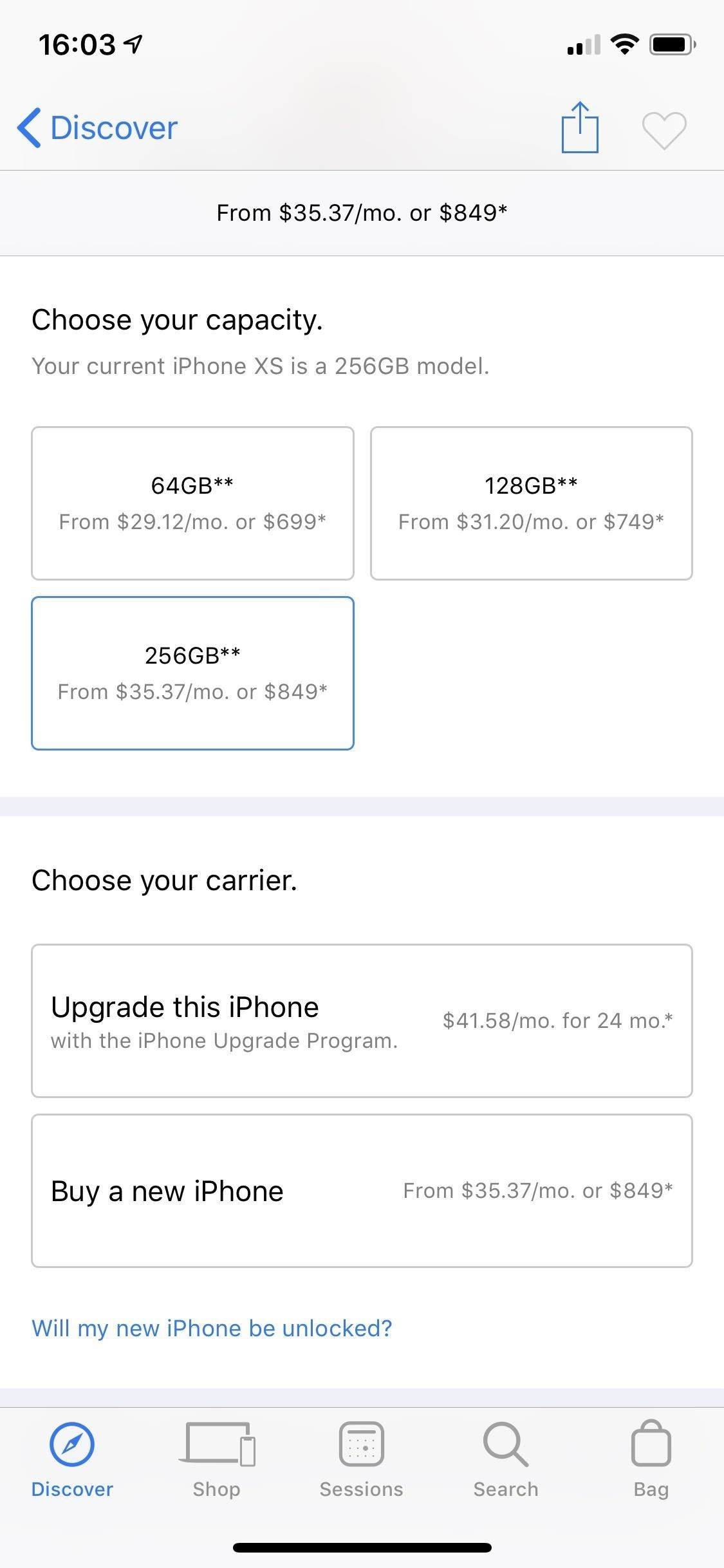Tap the From $35.37/mo. price banner
The width and height of the screenshot is (724, 1568).
coord(362,212)
